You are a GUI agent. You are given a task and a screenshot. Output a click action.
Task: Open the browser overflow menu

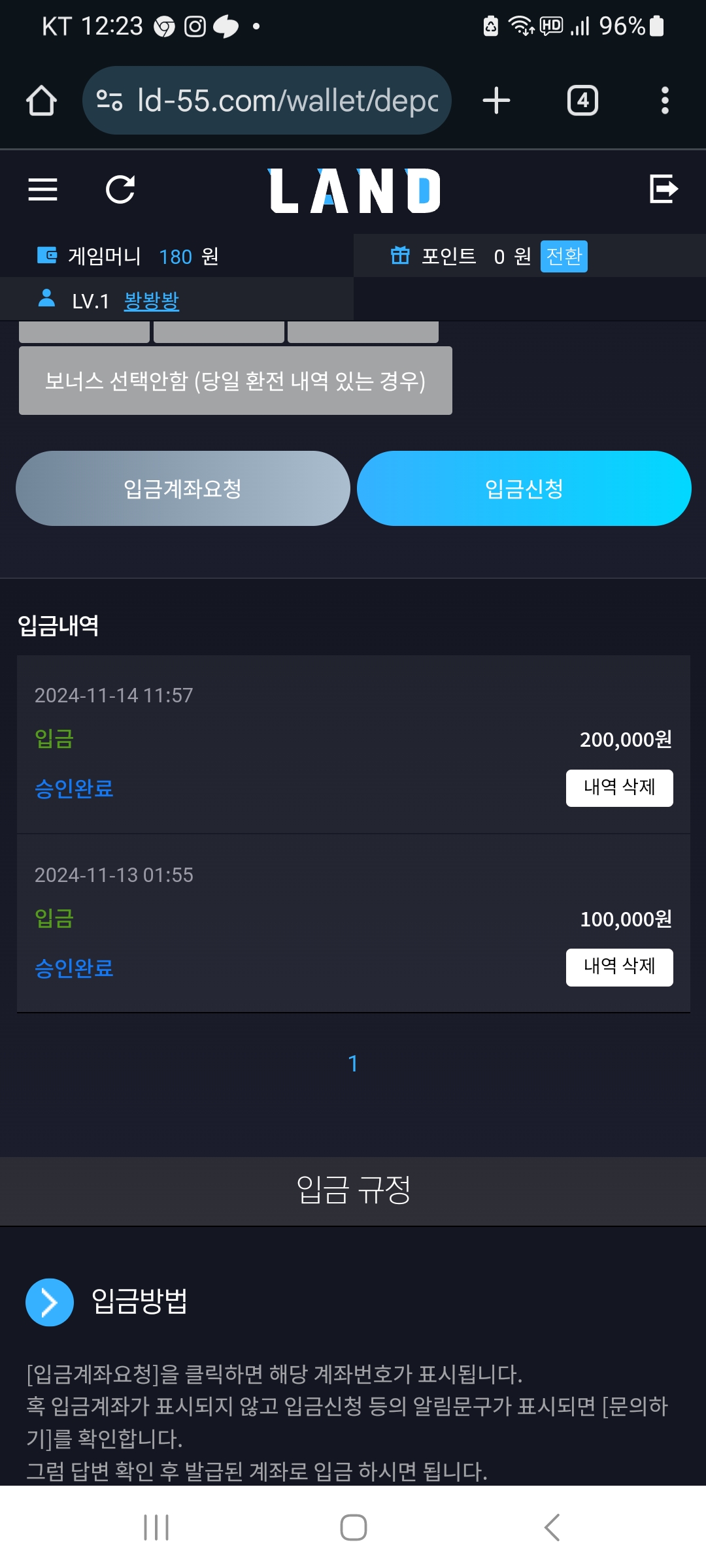[x=665, y=101]
